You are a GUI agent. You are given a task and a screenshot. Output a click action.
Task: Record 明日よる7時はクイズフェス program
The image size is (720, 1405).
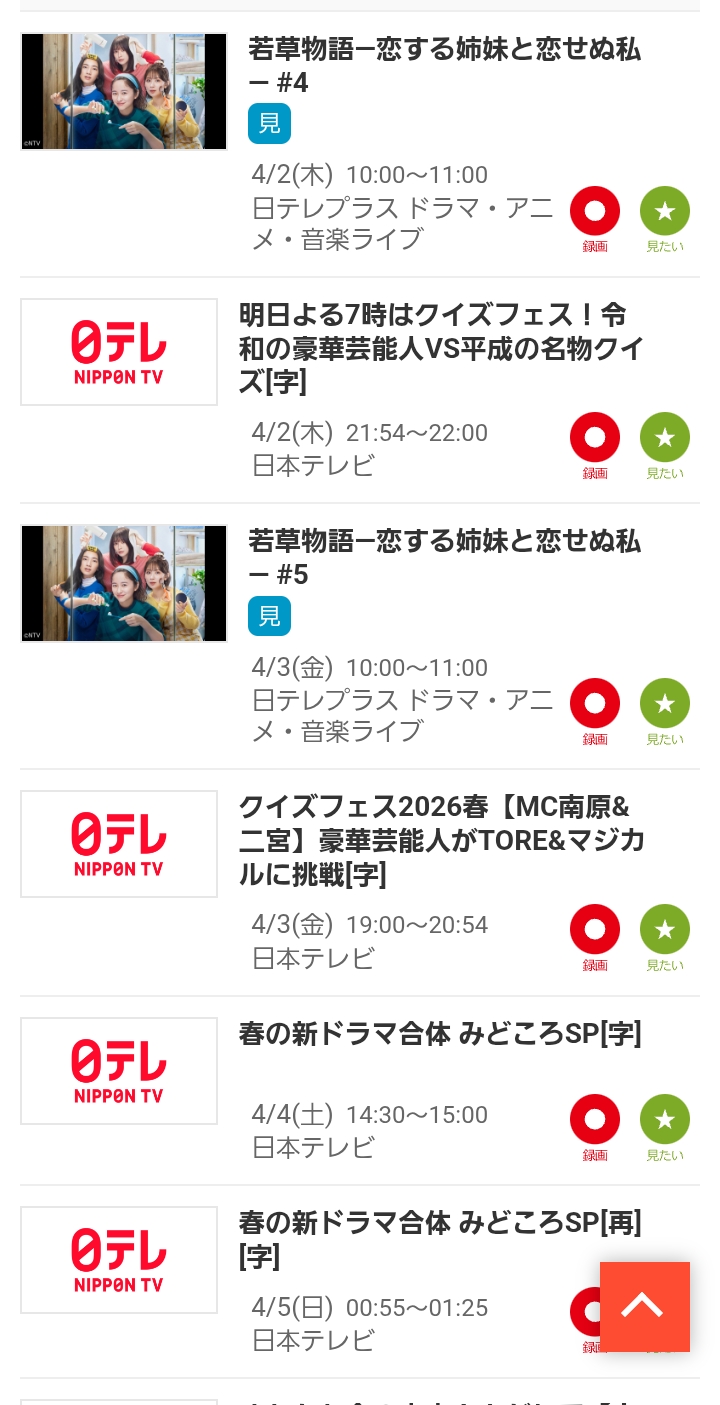[x=595, y=438]
